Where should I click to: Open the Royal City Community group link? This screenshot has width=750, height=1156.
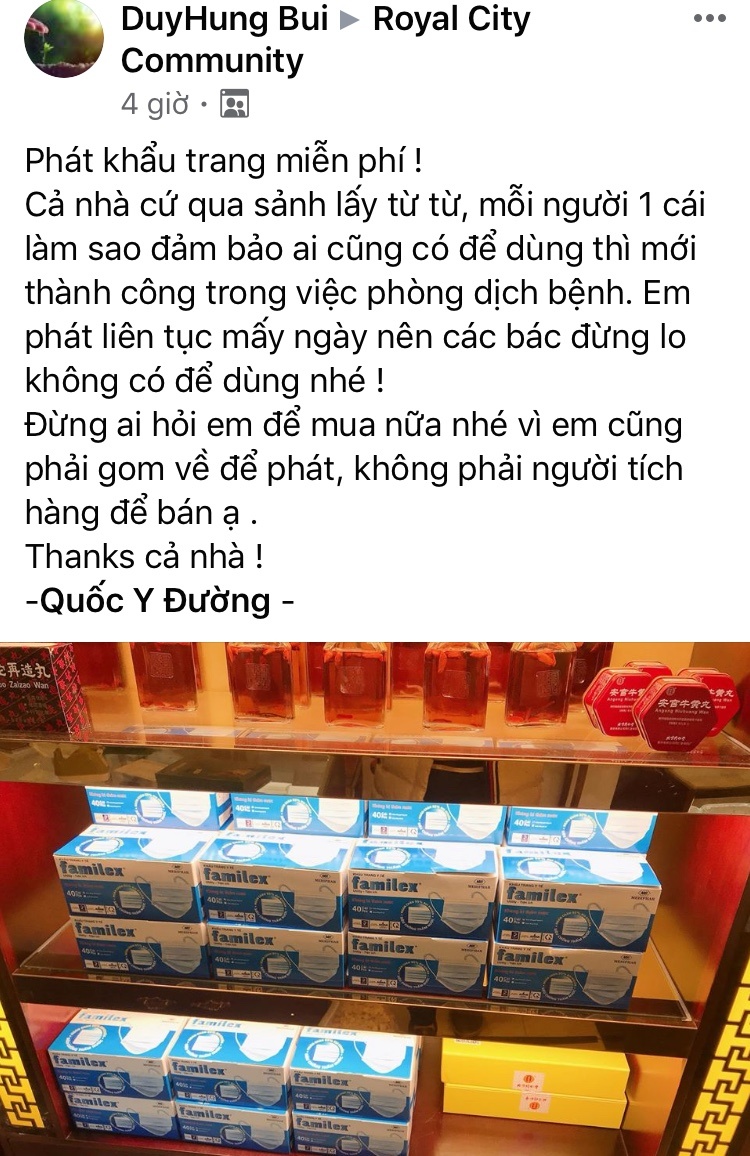pos(451,20)
